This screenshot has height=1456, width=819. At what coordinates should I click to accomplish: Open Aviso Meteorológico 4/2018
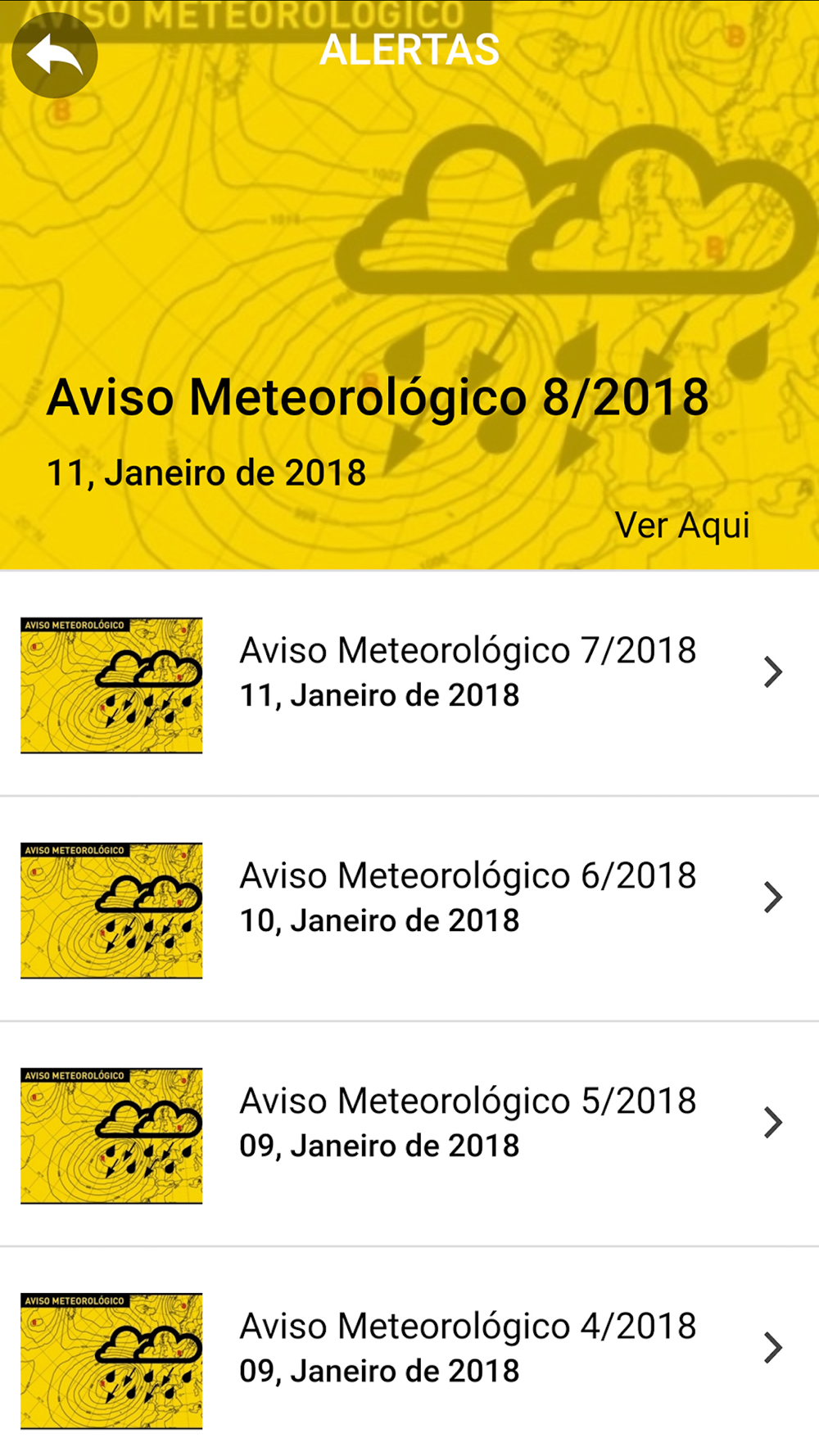409,1352
